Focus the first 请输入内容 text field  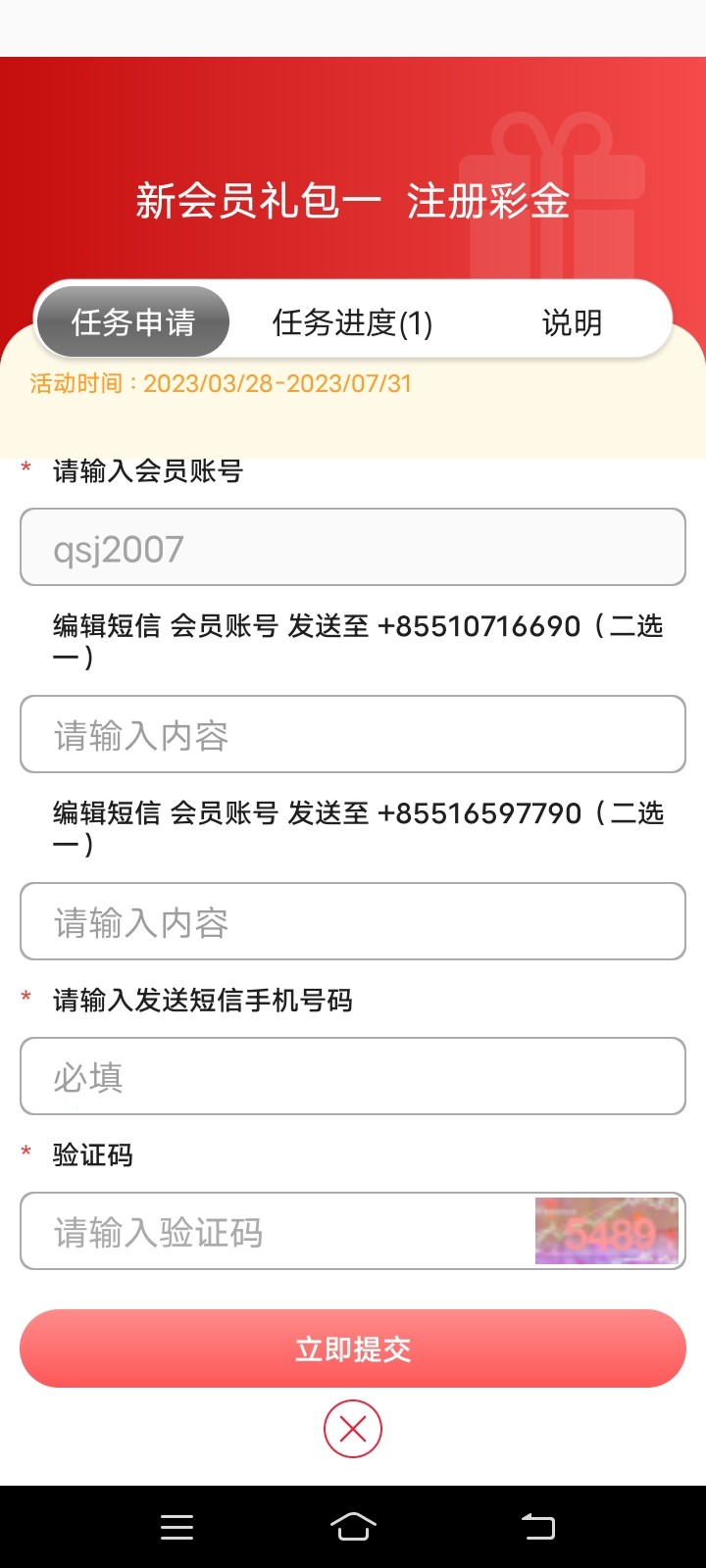(x=352, y=734)
